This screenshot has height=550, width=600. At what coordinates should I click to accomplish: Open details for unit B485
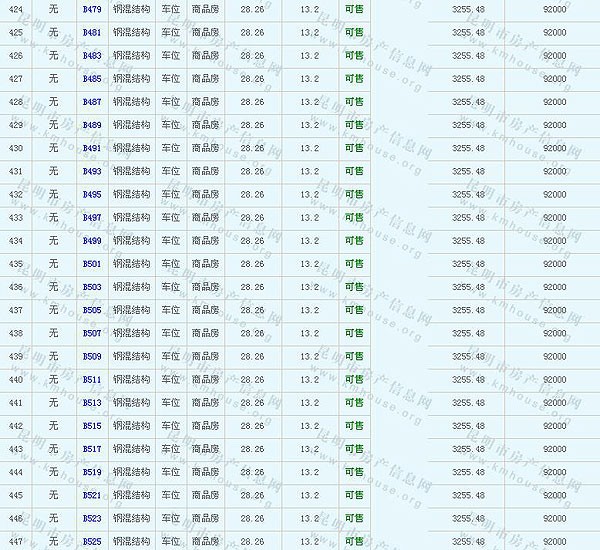click(91, 78)
